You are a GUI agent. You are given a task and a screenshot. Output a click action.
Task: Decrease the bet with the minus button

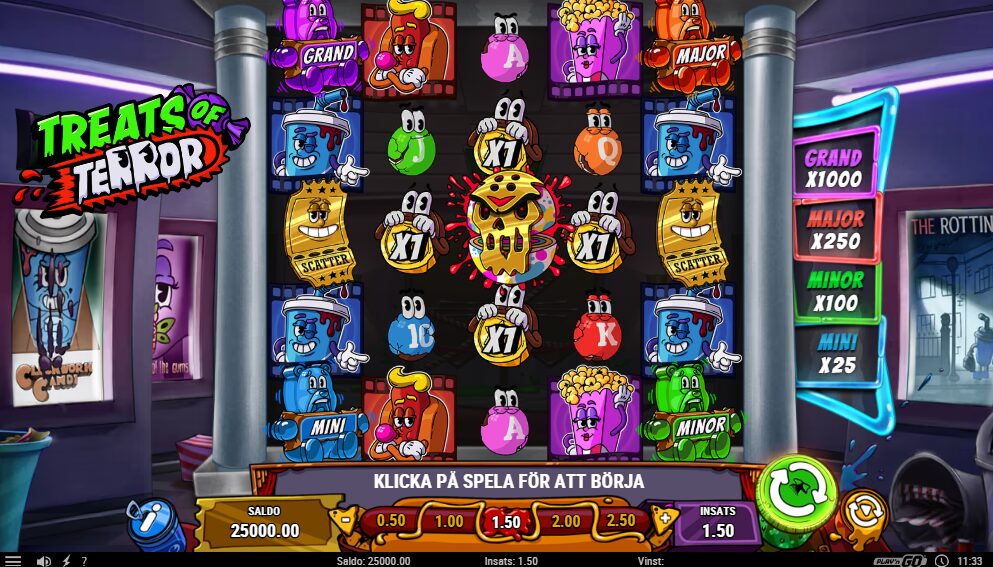point(346,520)
